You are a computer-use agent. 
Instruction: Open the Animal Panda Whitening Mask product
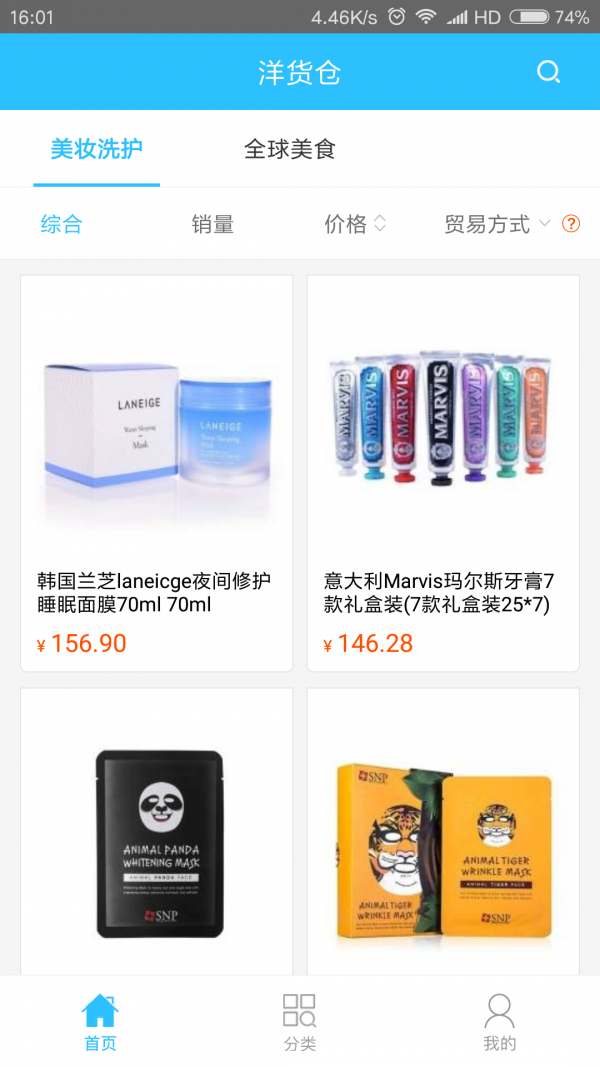pyautogui.click(x=157, y=840)
